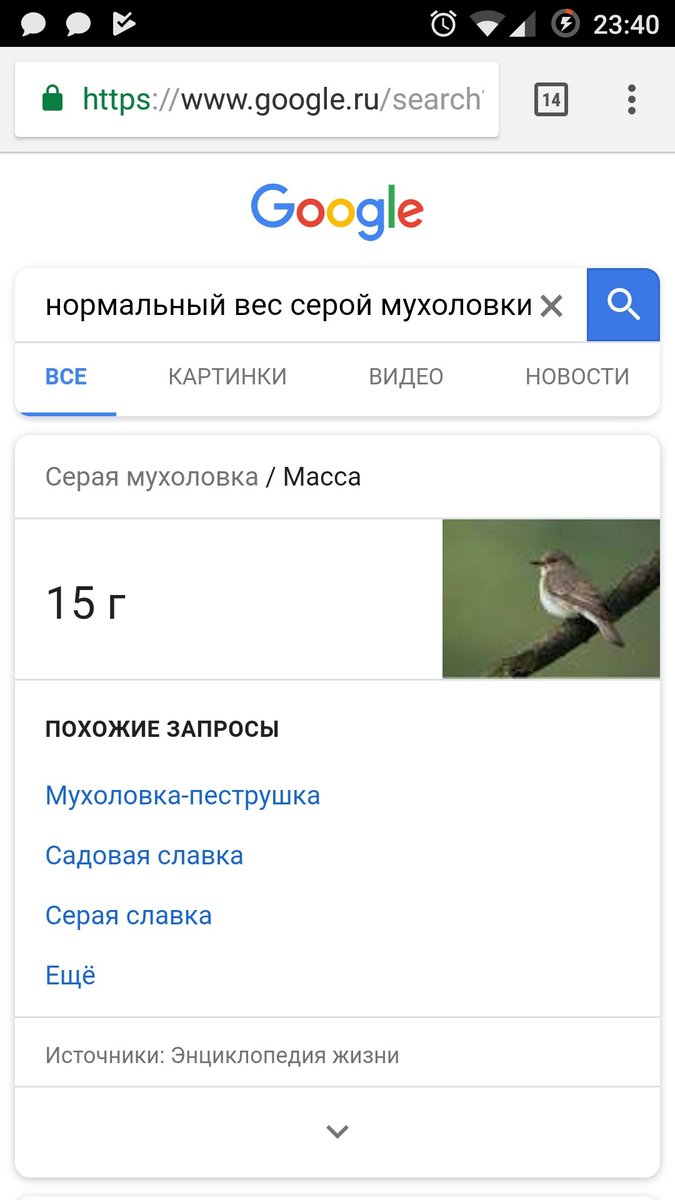
Task: Switch to the Видео tab
Action: pos(406,377)
